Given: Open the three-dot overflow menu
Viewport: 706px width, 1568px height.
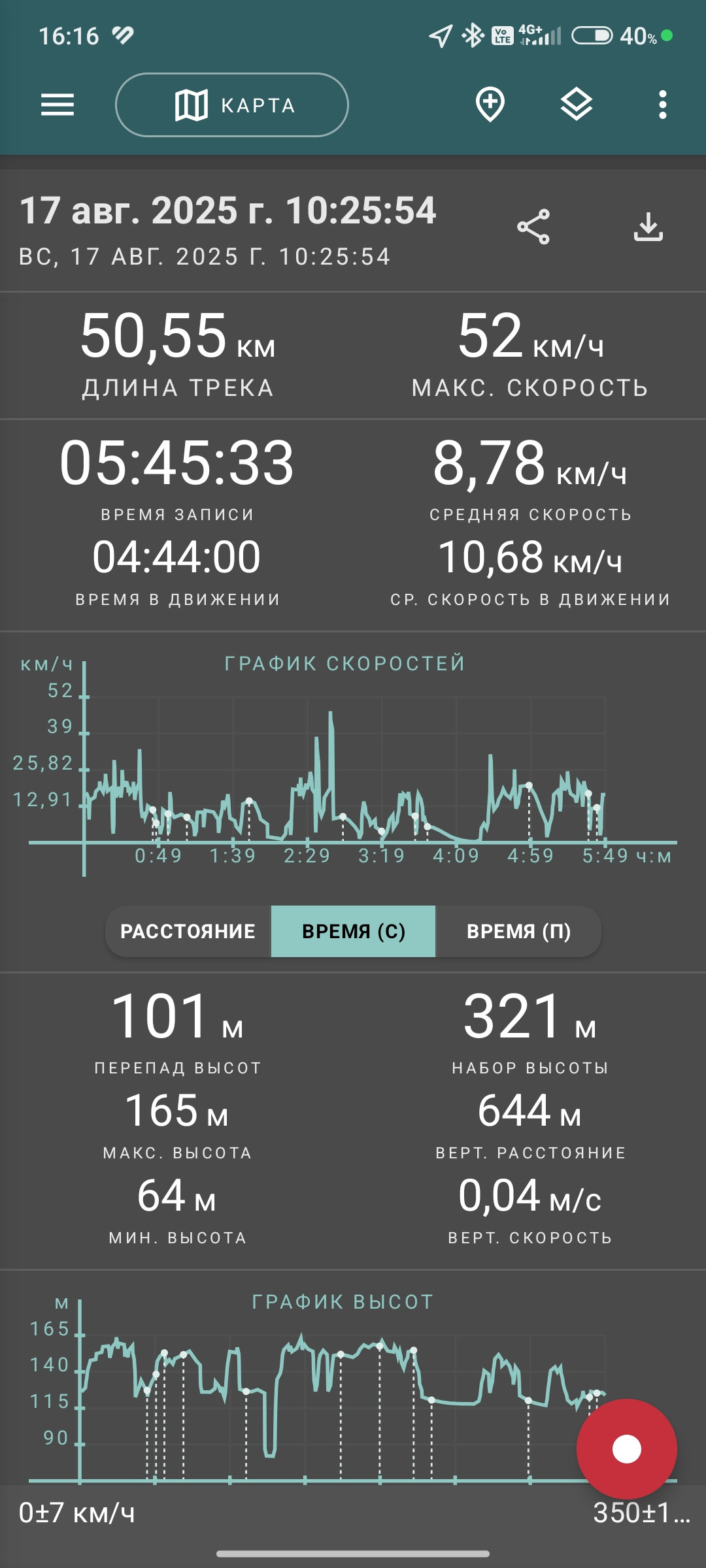Looking at the screenshot, I should 663,105.
